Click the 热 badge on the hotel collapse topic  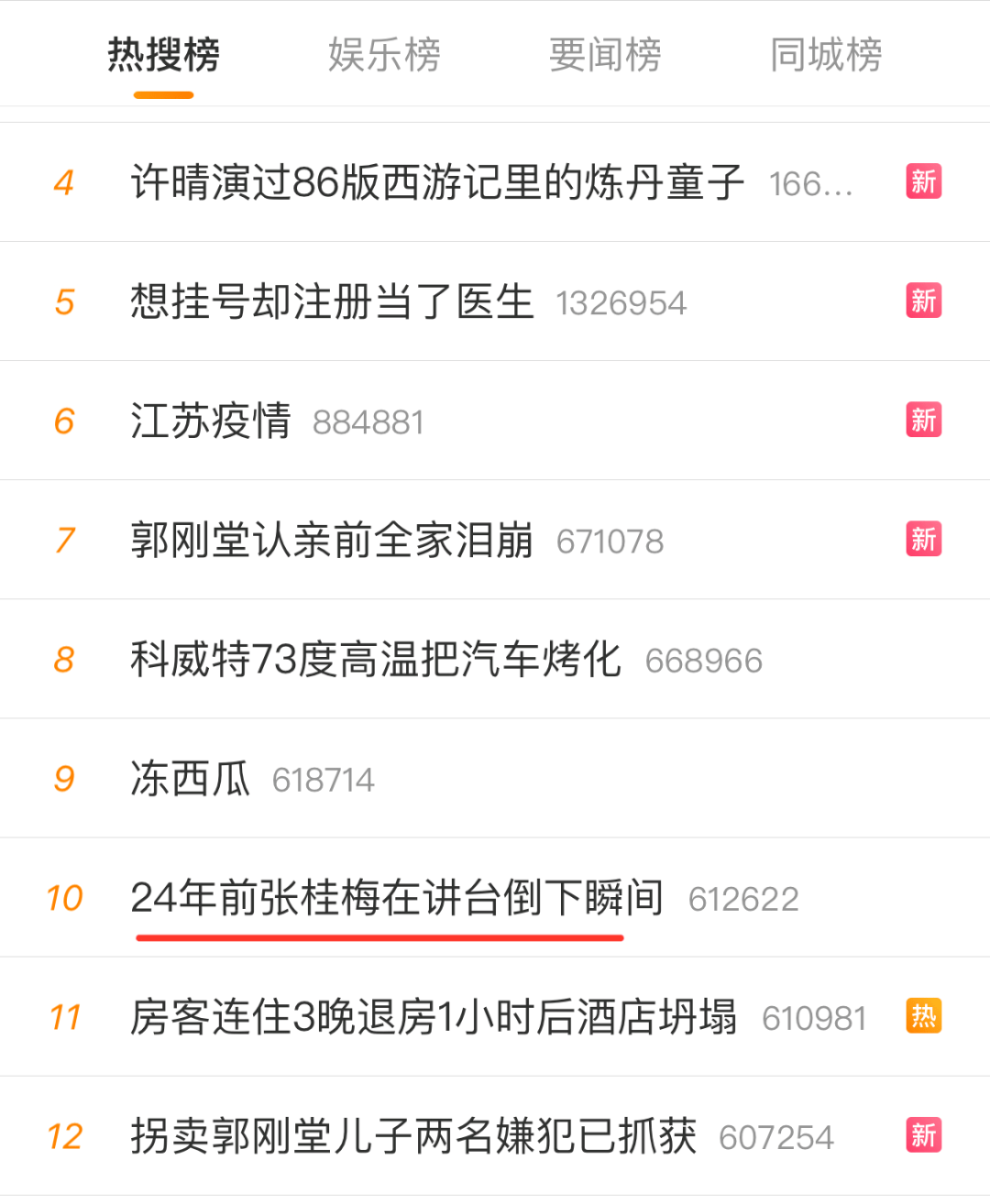click(924, 1015)
